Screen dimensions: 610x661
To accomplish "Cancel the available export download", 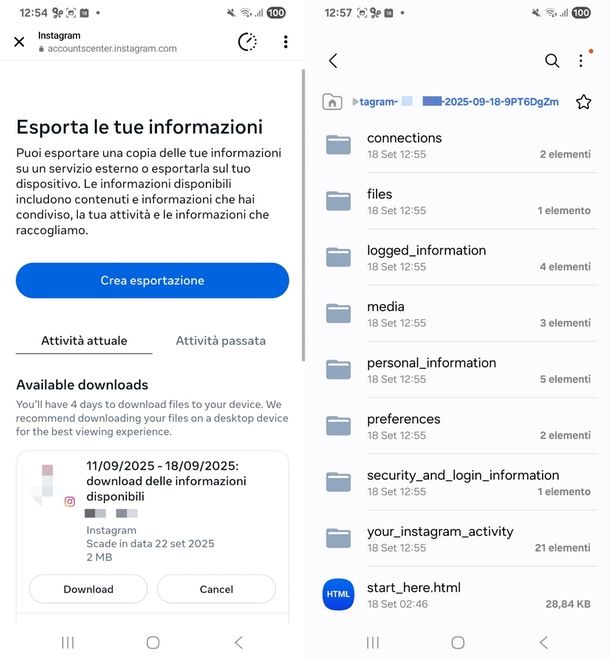I will [x=216, y=589].
